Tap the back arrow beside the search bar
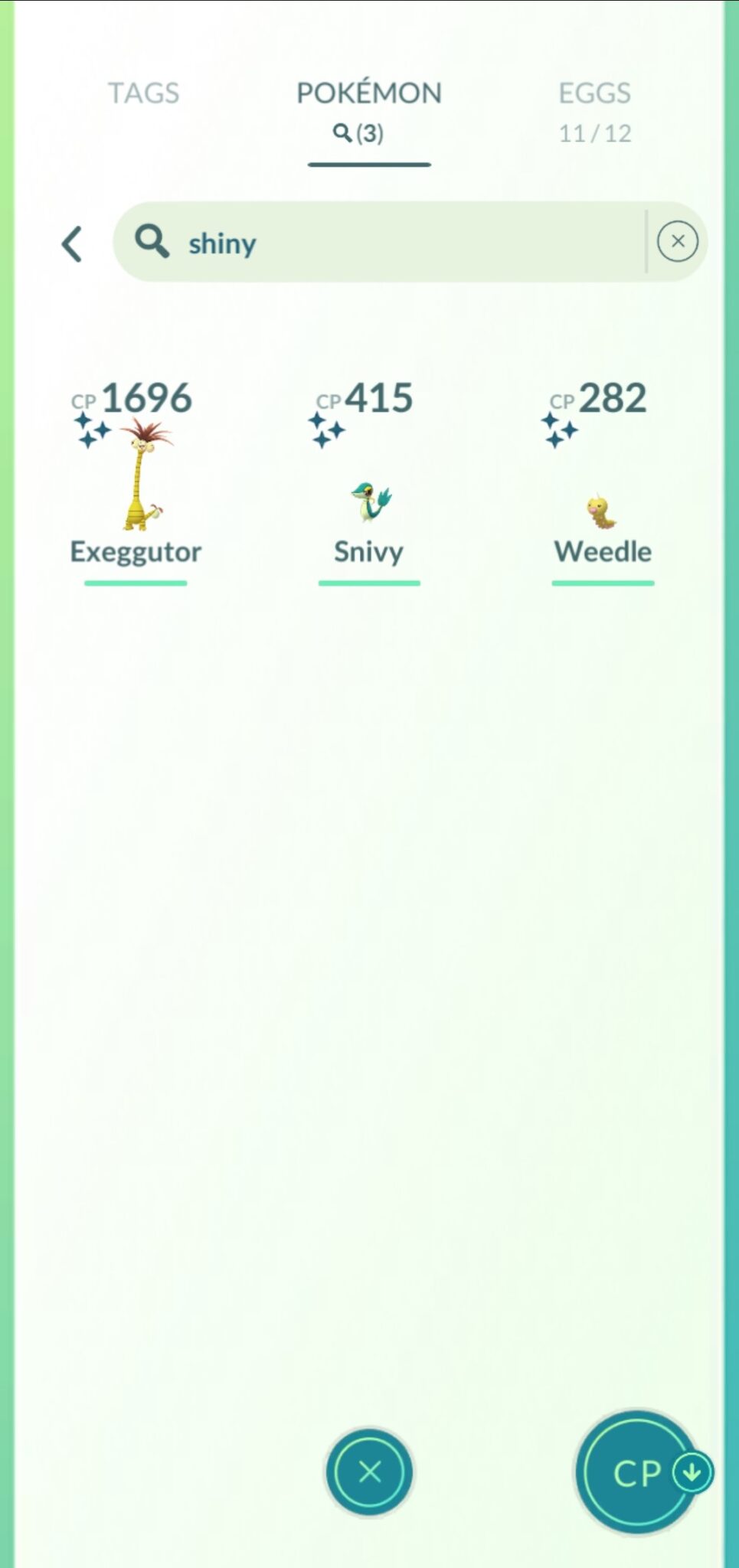 click(x=73, y=243)
